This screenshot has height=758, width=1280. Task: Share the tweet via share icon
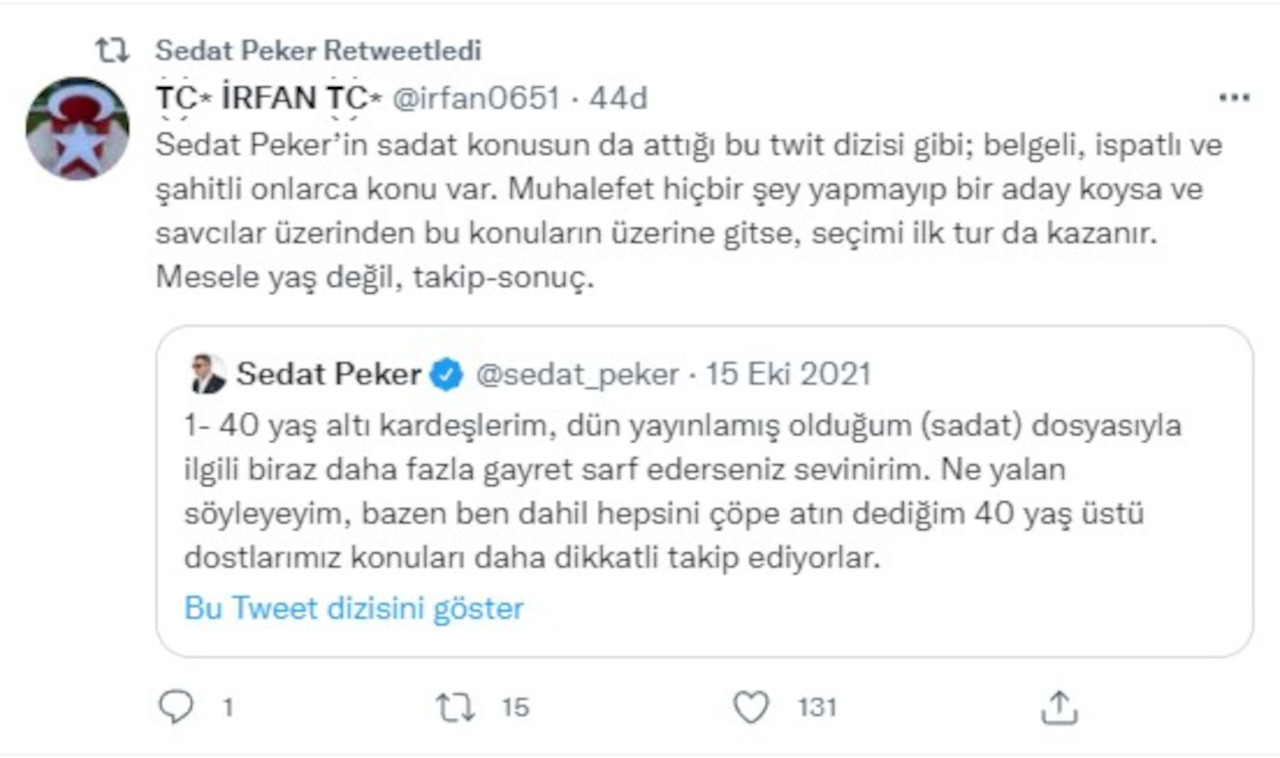tap(1058, 707)
